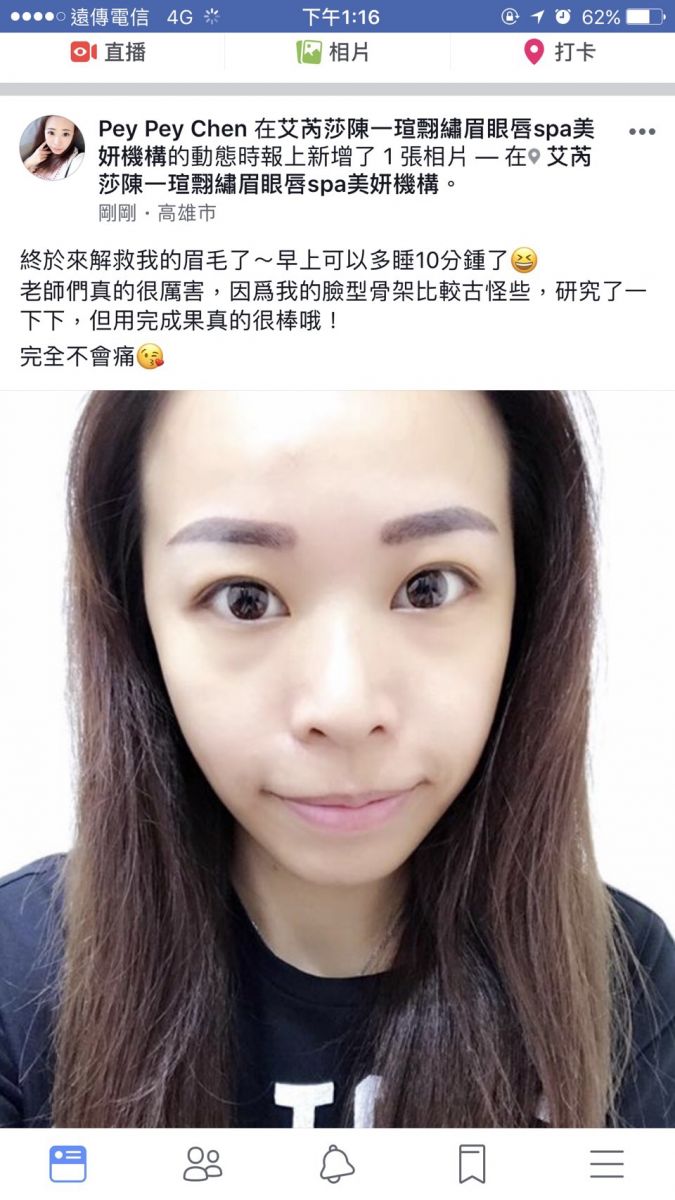Open the posted photo in full view
The width and height of the screenshot is (675, 1200).
[x=337, y=760]
